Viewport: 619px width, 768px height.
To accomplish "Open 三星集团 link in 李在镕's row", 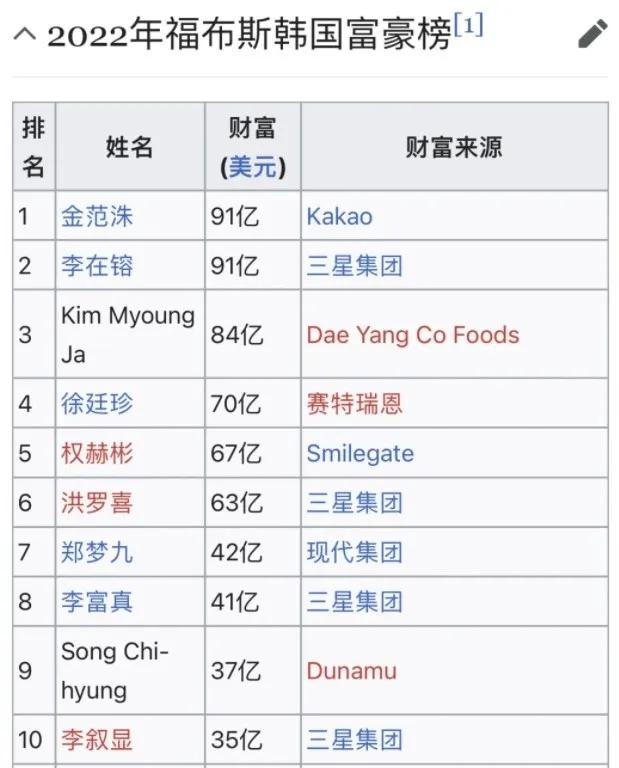I will [x=354, y=266].
